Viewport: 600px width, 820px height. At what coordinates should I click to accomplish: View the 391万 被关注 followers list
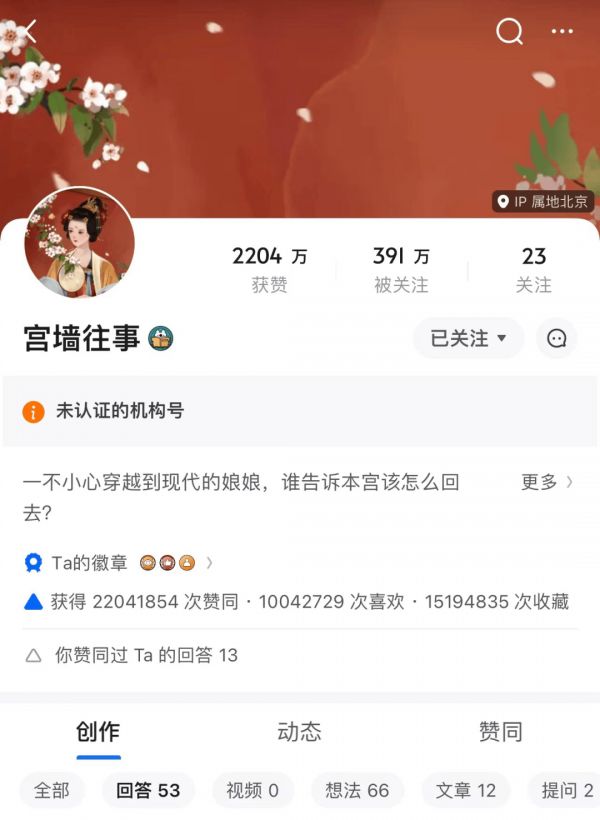click(x=401, y=270)
